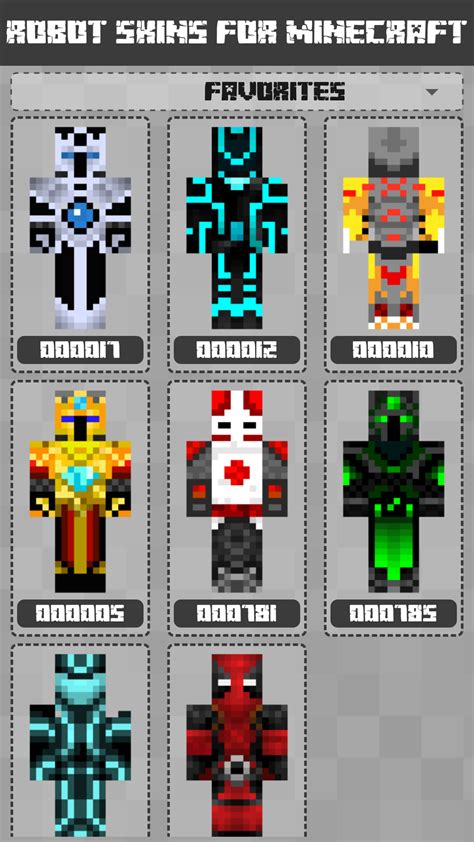Open skin 000012
Image resolution: width=474 pixels, height=842 pixels.
pyautogui.click(x=237, y=244)
